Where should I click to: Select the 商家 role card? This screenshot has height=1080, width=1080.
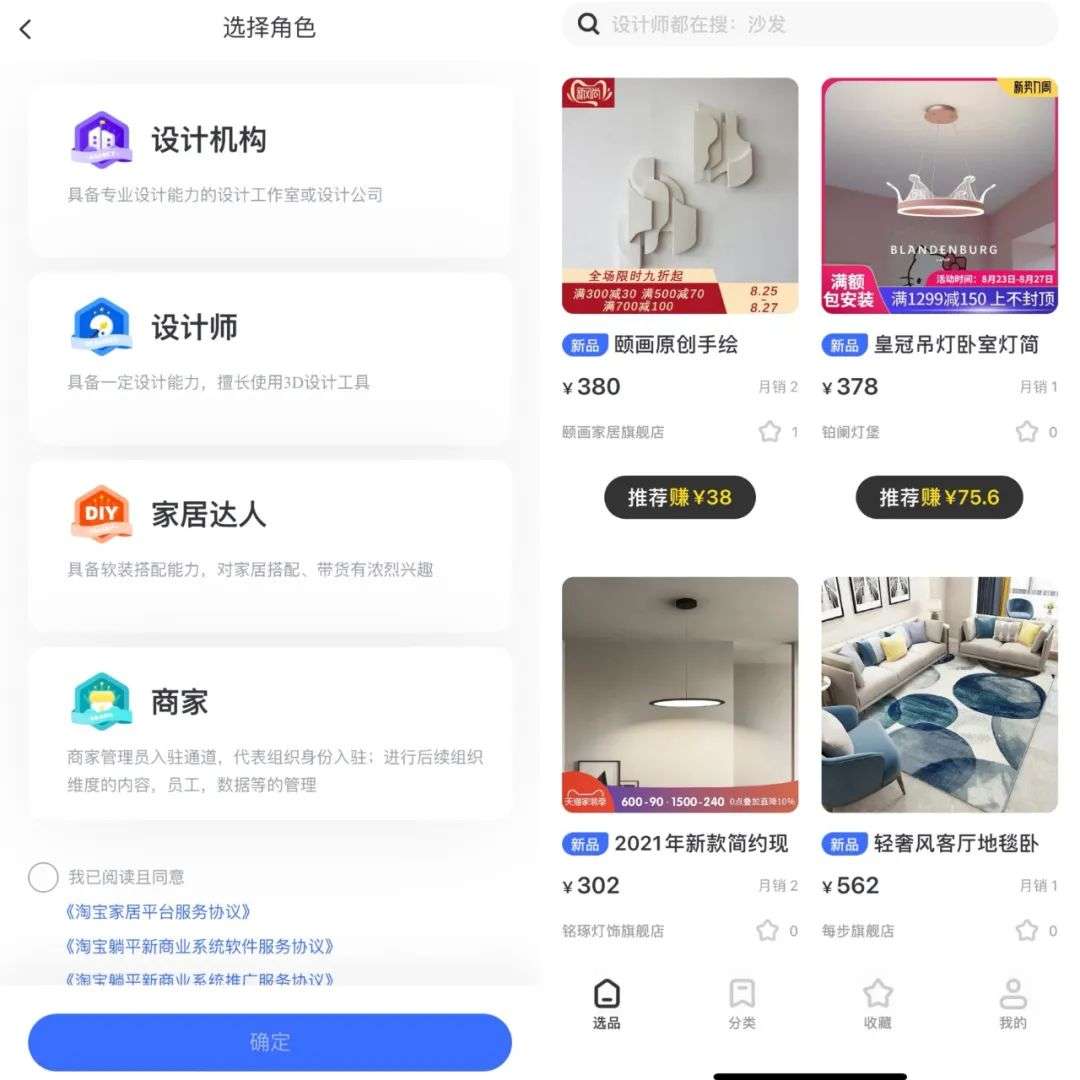[270, 733]
